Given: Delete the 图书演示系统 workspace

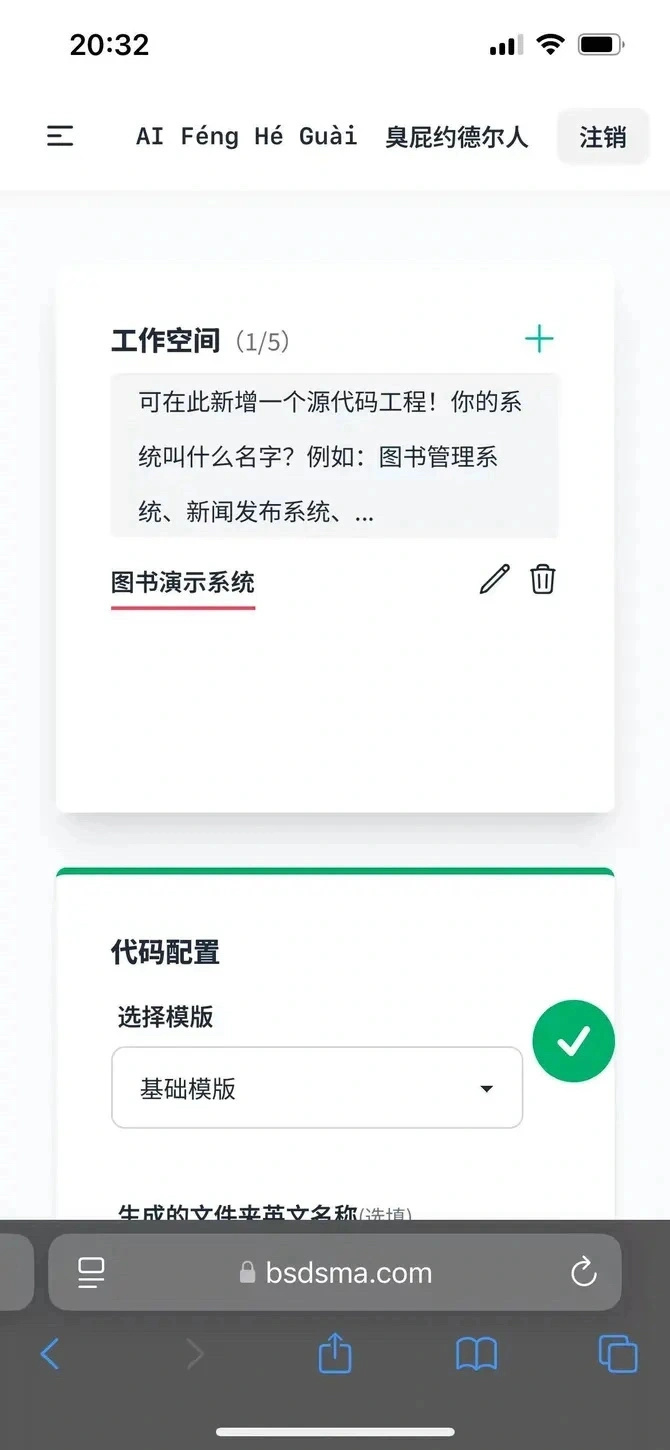Looking at the screenshot, I should coord(543,579).
